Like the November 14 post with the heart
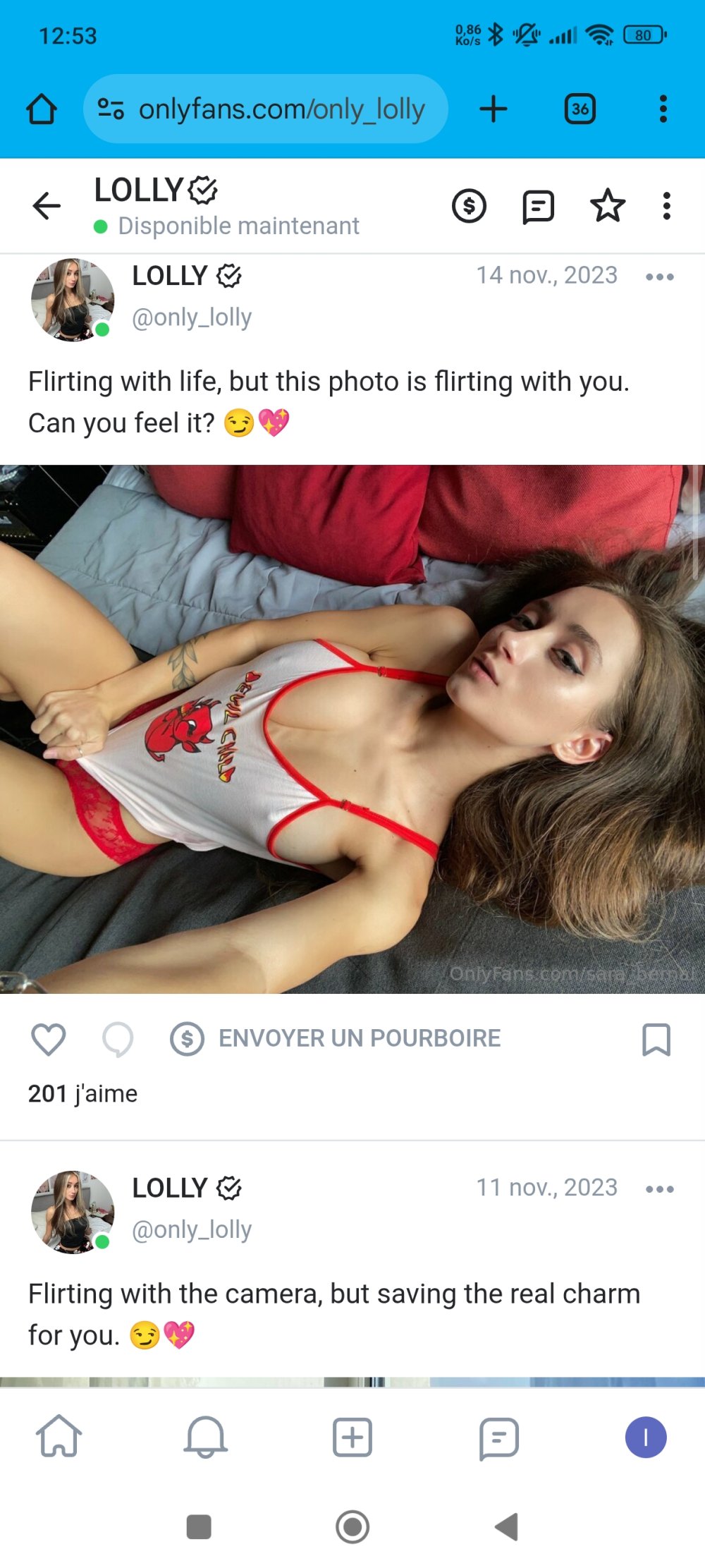Viewport: 705px width, 1568px height. click(47, 1038)
